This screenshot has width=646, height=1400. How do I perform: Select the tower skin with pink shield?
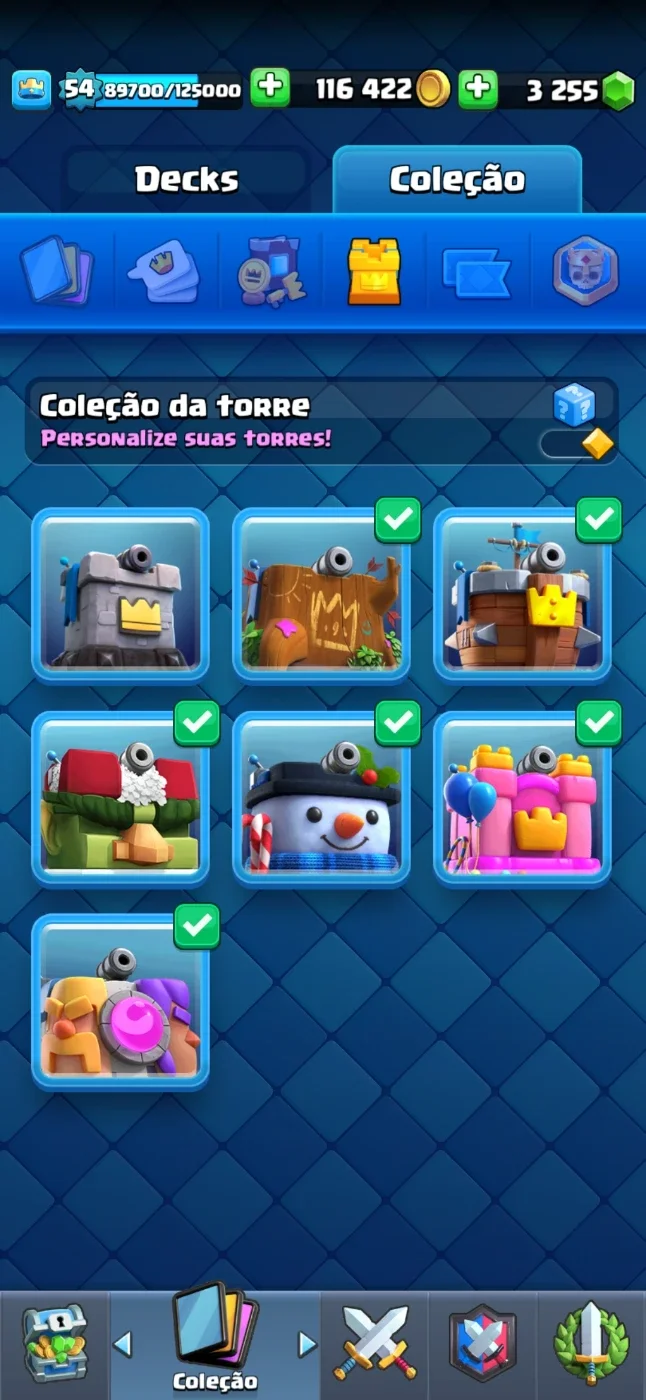pos(120,1002)
